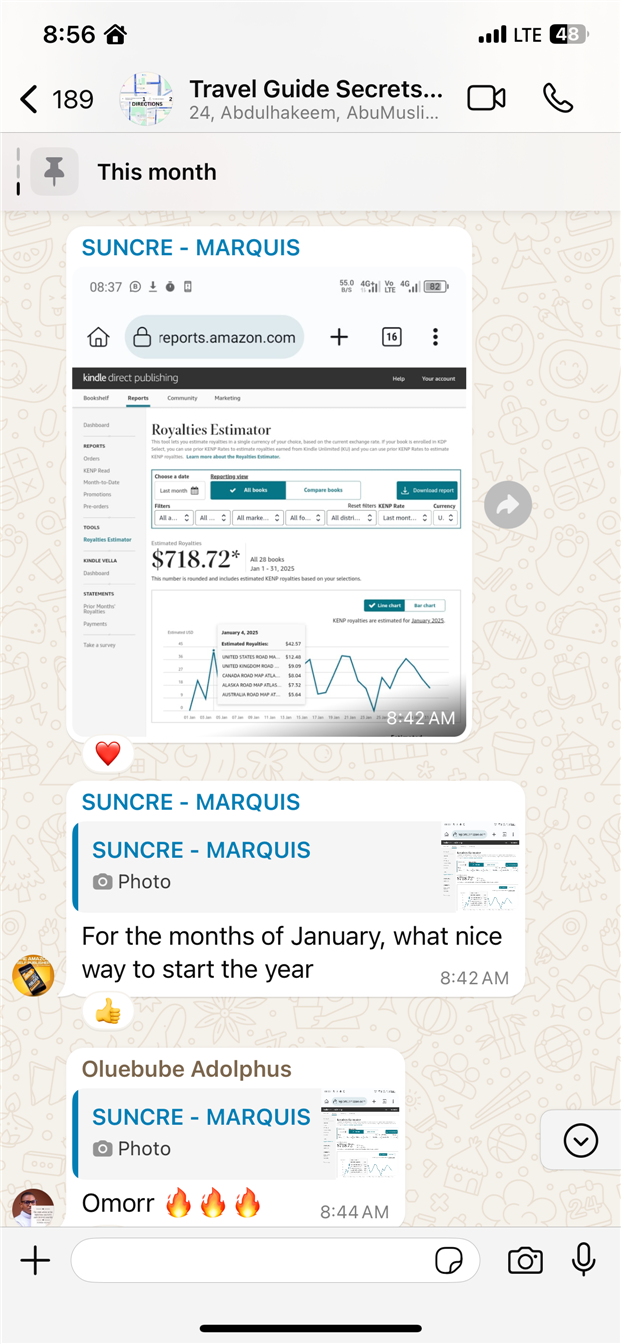This screenshot has height=1344, width=621.
Task: View the thumbs-up reaction on January message
Action: [x=108, y=1012]
